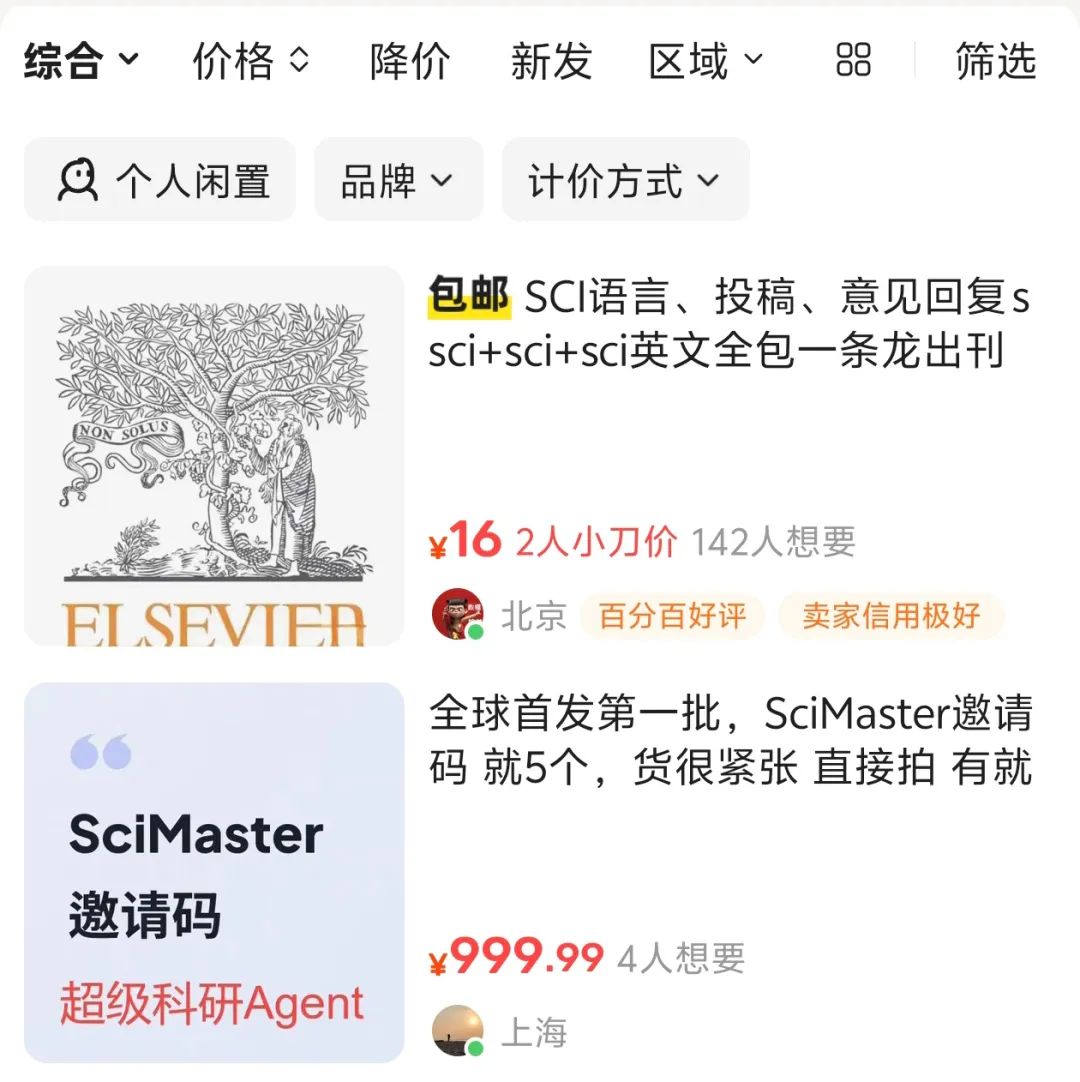The height and width of the screenshot is (1082, 1080).
Task: Open the SciMaster邀请码 listing
Action: [x=730, y=742]
